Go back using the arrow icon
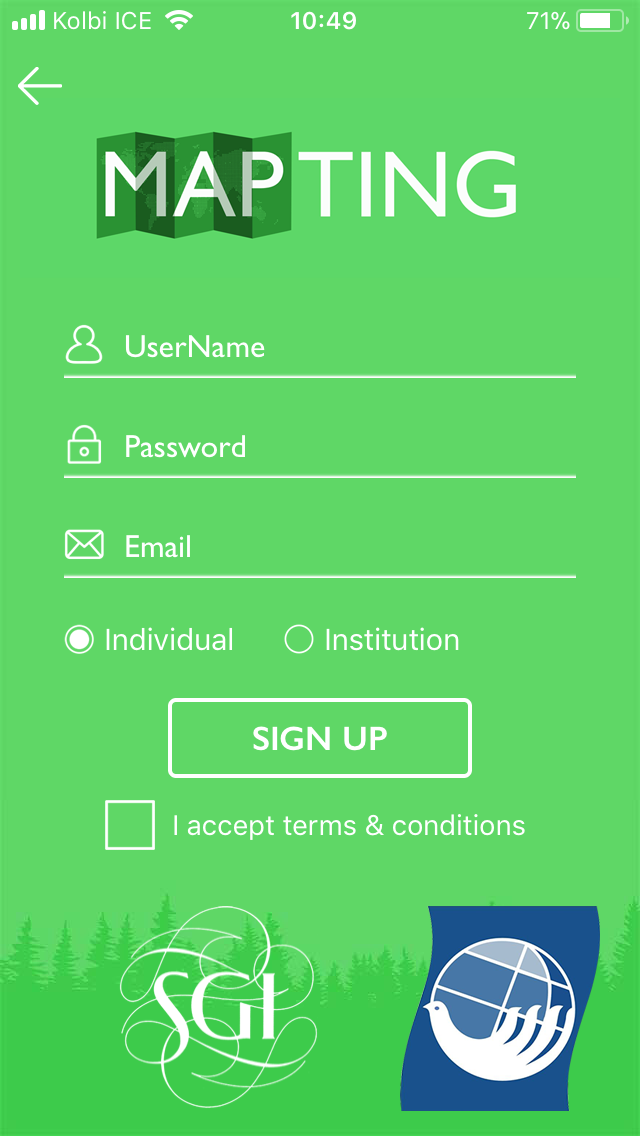The width and height of the screenshot is (640, 1136). [x=40, y=87]
